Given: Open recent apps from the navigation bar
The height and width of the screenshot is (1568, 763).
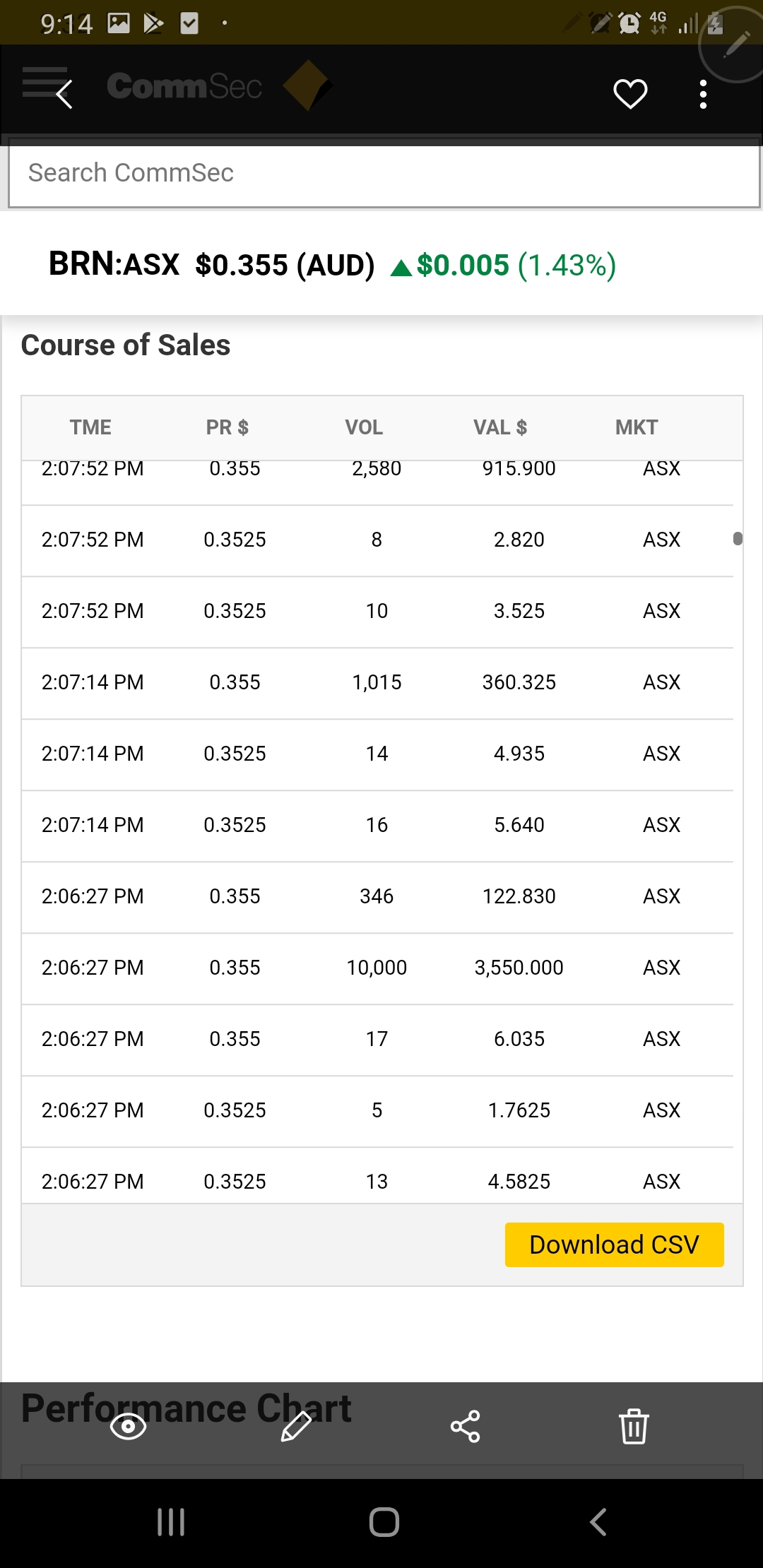Looking at the screenshot, I should point(171,1522).
